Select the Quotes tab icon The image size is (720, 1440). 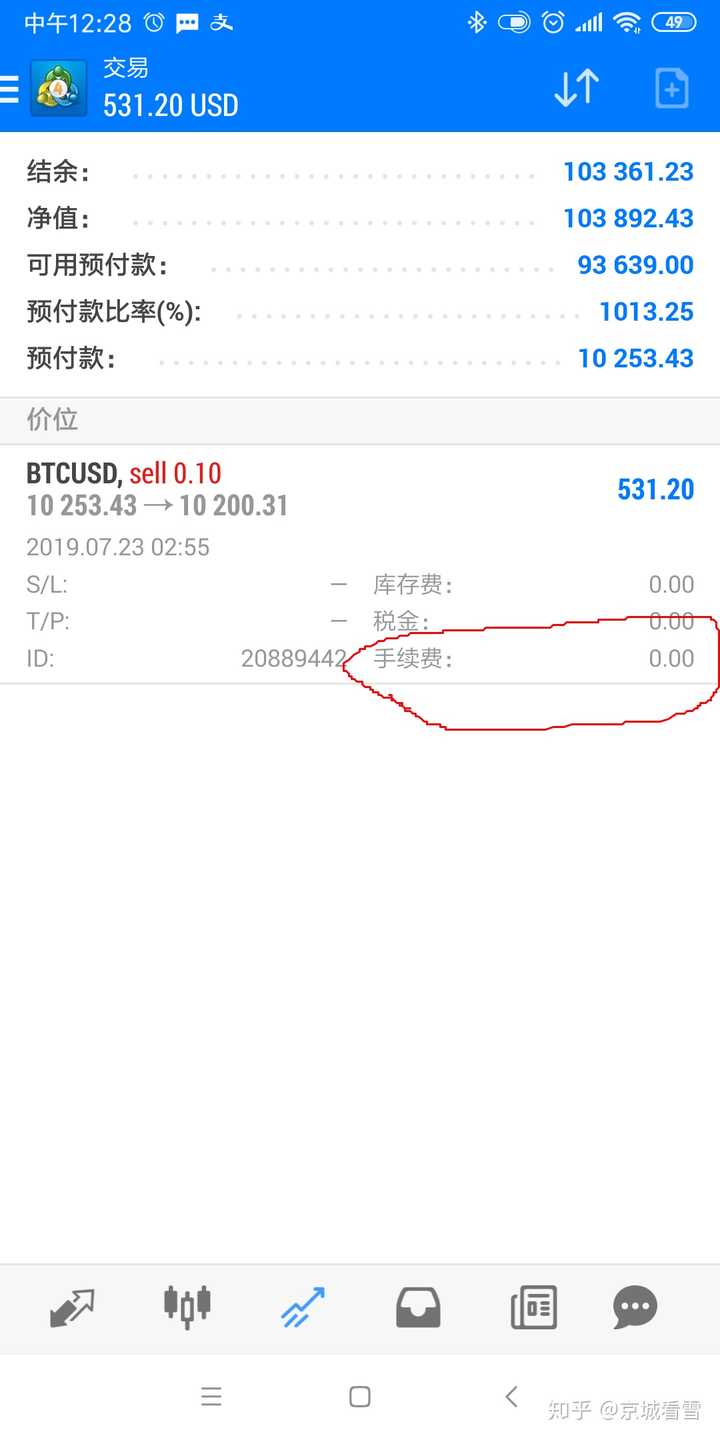point(71,1307)
